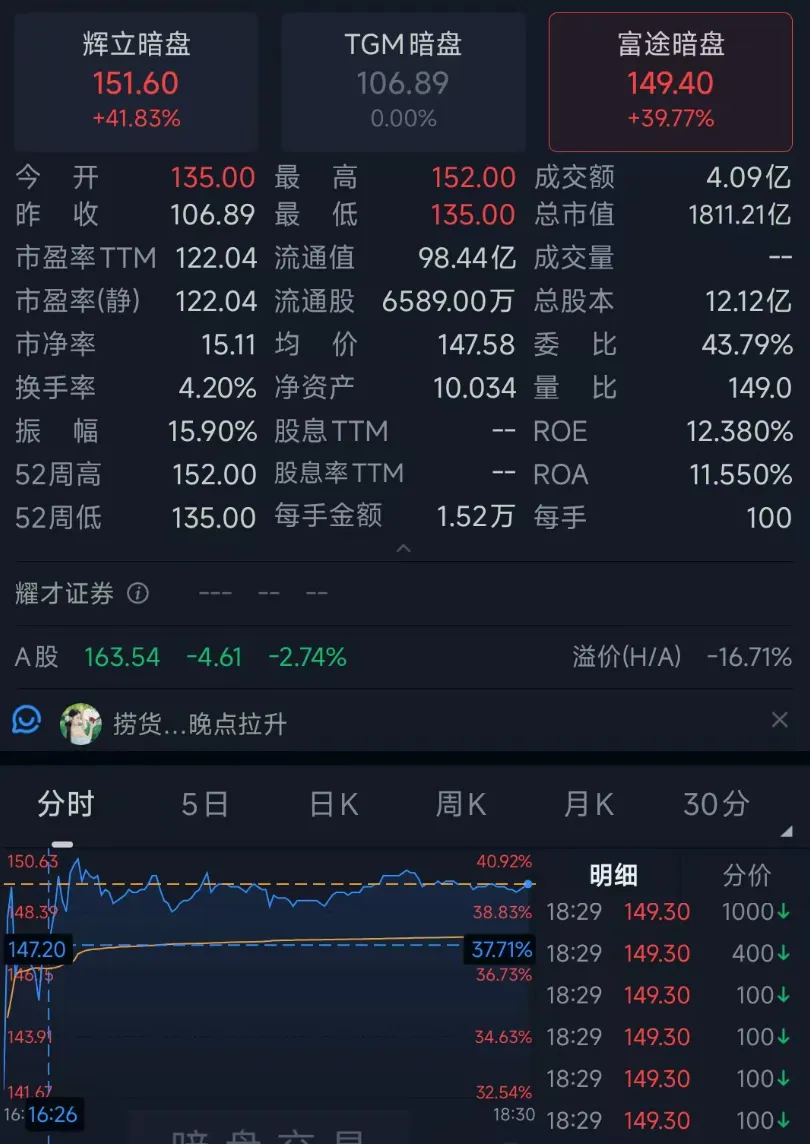Switch to the 分时 chart tab
This screenshot has width=810, height=1144.
point(66,804)
